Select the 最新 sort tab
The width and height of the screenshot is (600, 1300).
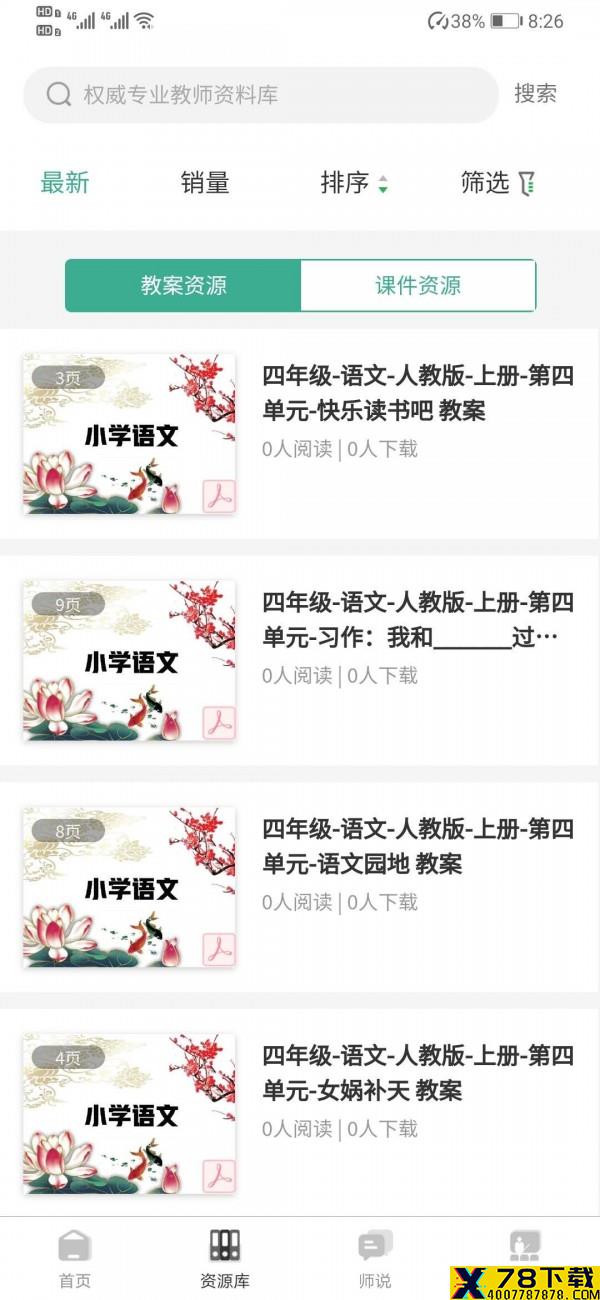coord(65,183)
